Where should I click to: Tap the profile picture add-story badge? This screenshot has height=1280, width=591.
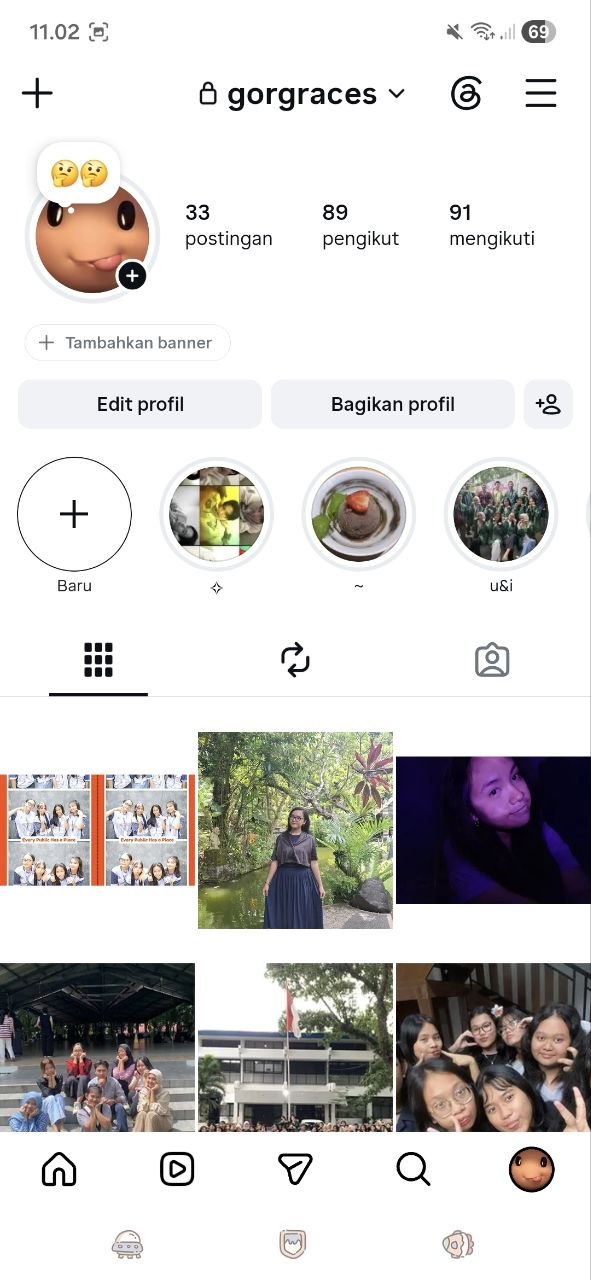click(x=132, y=275)
